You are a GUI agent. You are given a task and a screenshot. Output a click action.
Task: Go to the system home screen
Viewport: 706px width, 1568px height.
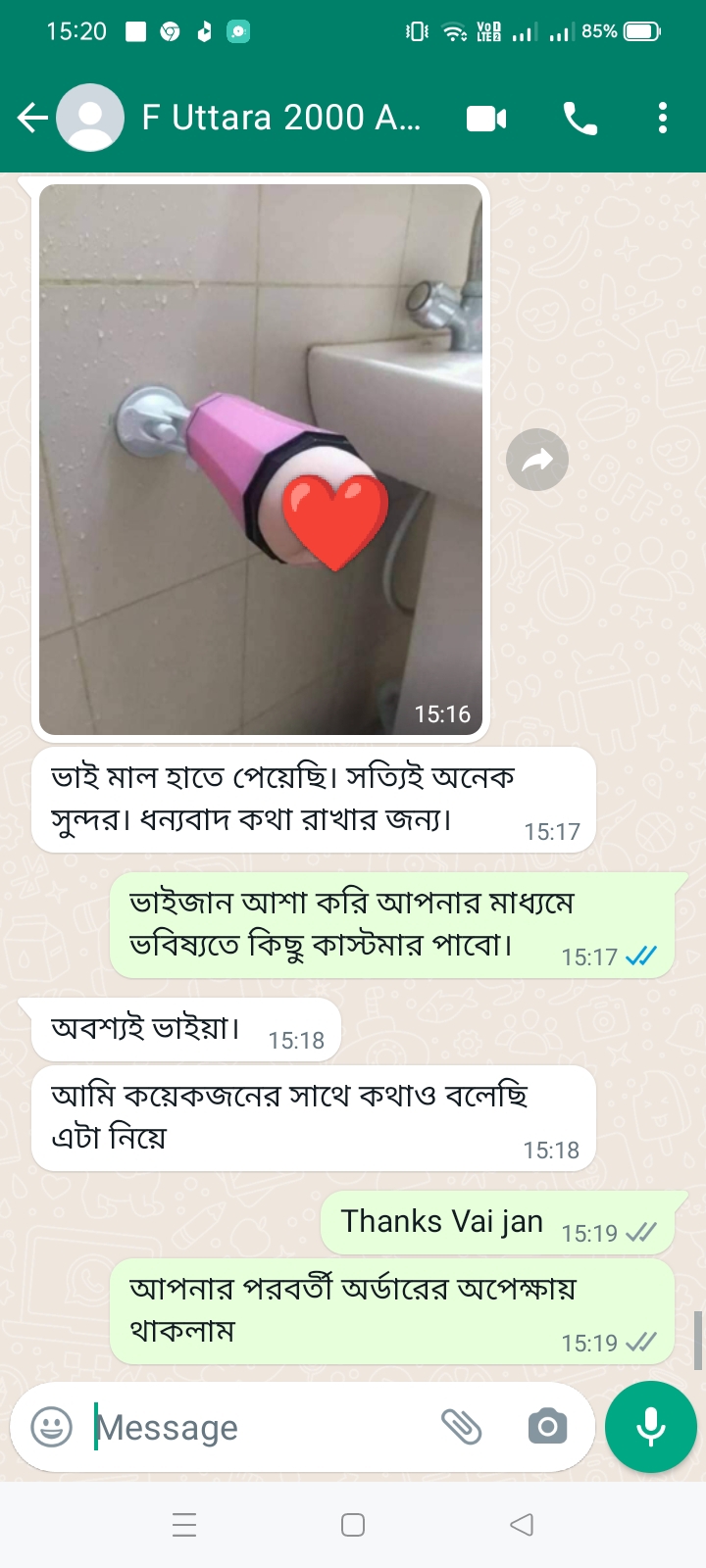(353, 1525)
